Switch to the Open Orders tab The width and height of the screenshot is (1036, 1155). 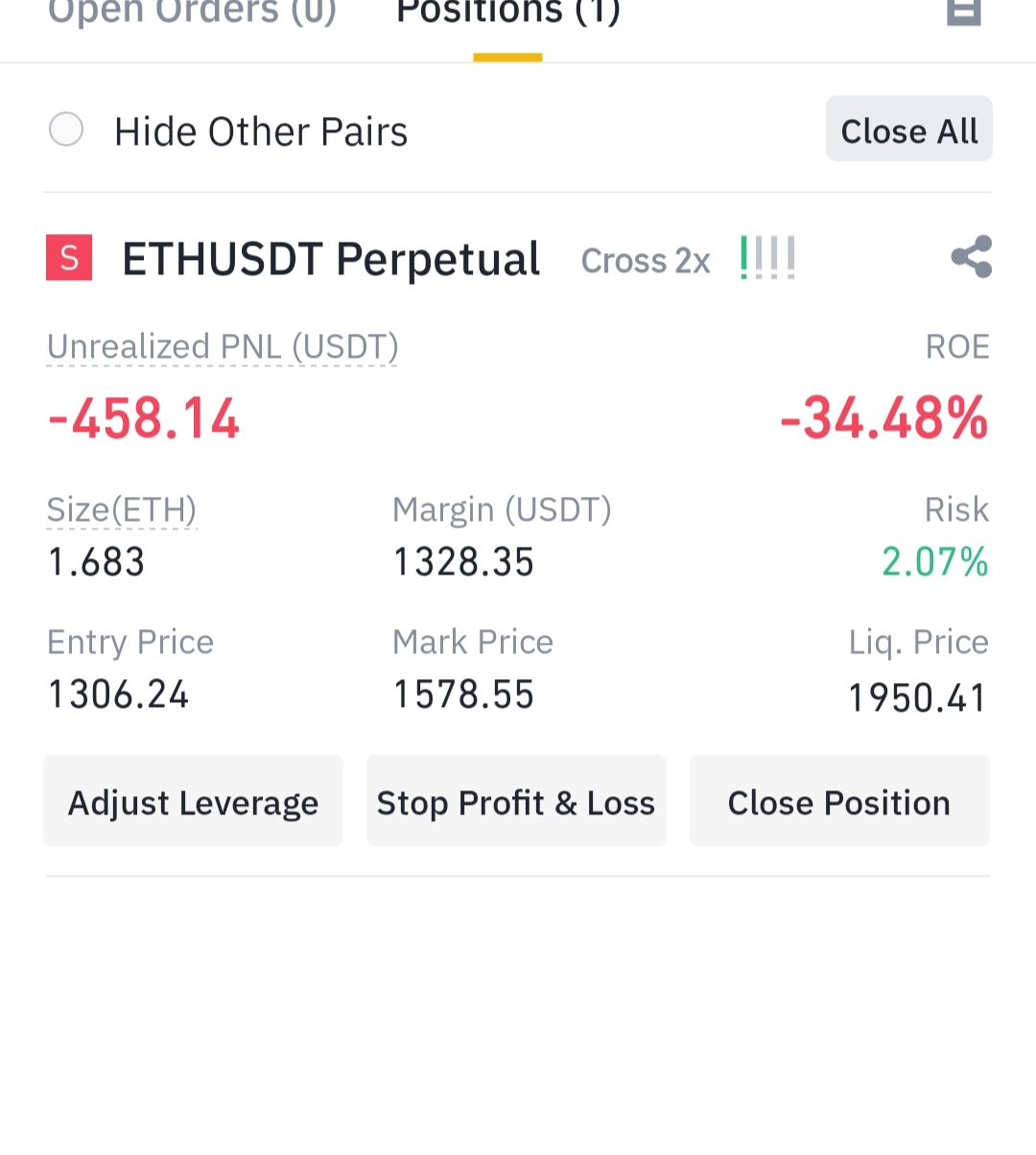tap(192, 13)
